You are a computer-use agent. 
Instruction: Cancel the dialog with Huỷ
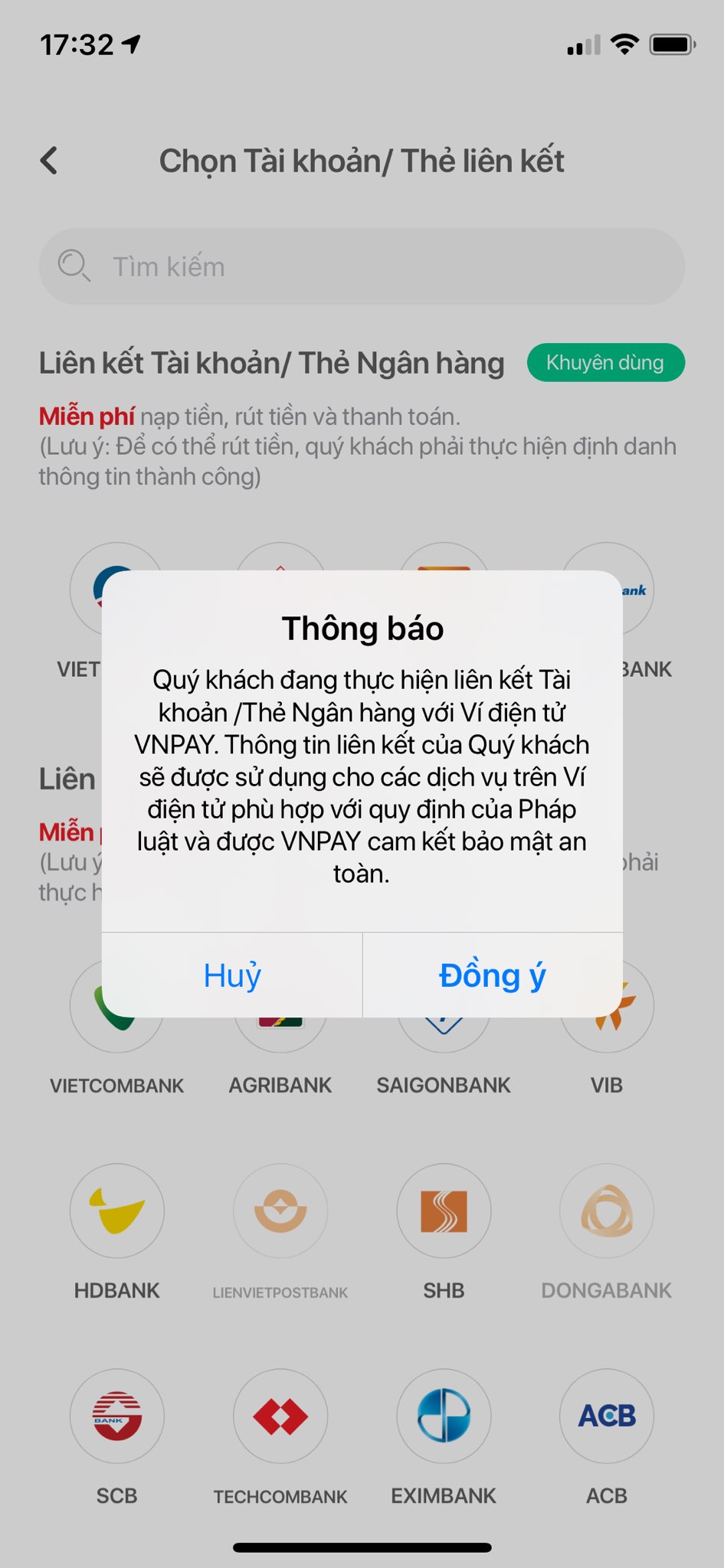coord(232,975)
